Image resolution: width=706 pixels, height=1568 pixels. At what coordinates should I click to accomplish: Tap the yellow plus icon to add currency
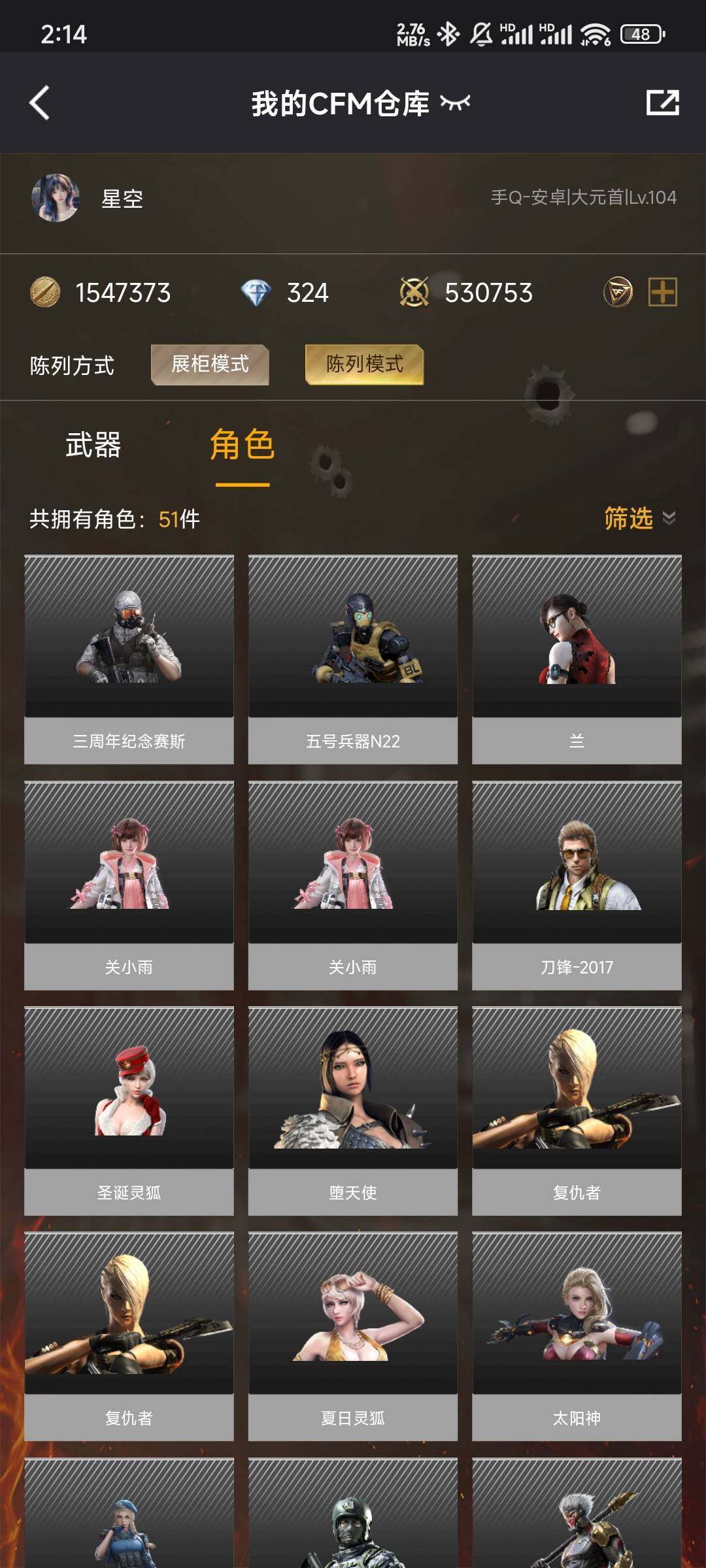pos(662,292)
